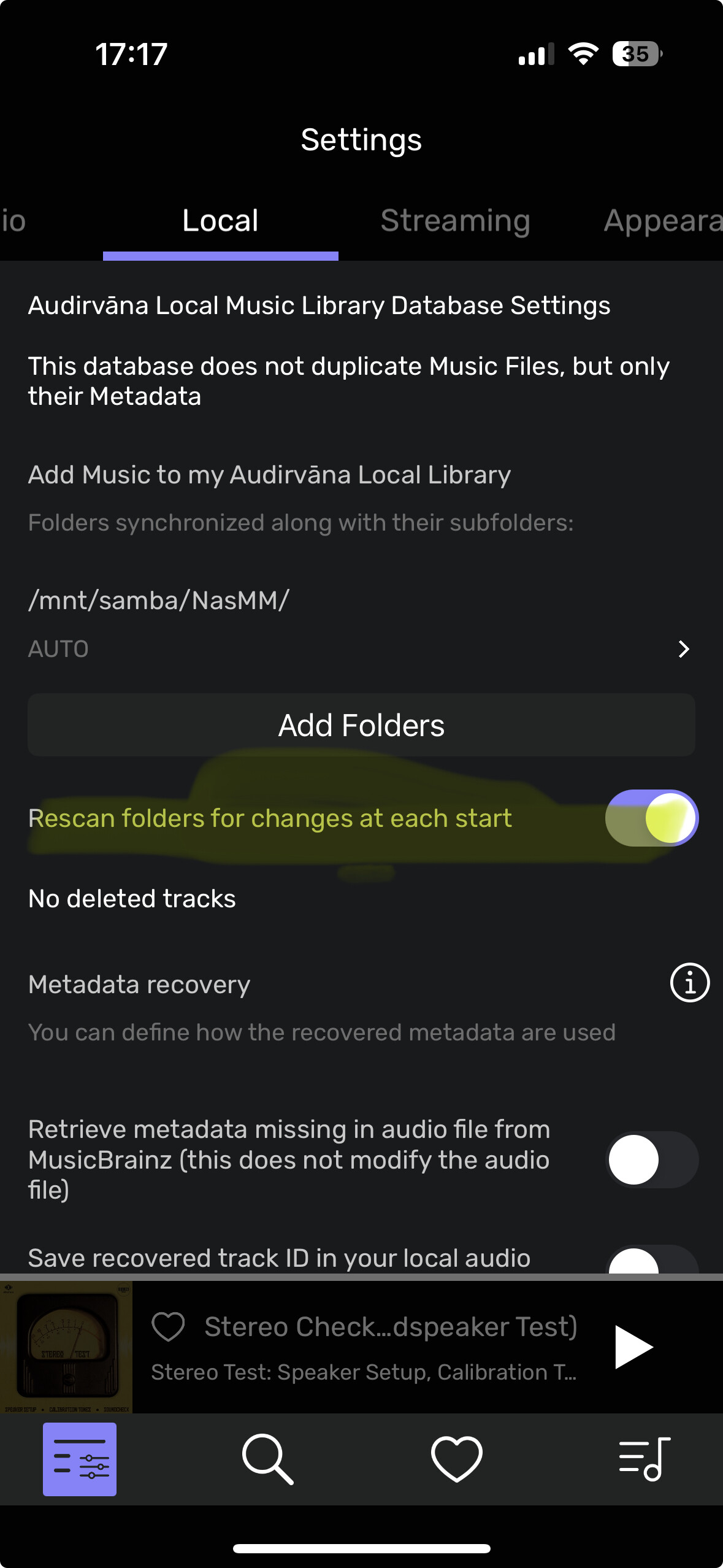The image size is (723, 1568).
Task: Select the settings sliders tab in bottom bar
Action: [80, 1459]
